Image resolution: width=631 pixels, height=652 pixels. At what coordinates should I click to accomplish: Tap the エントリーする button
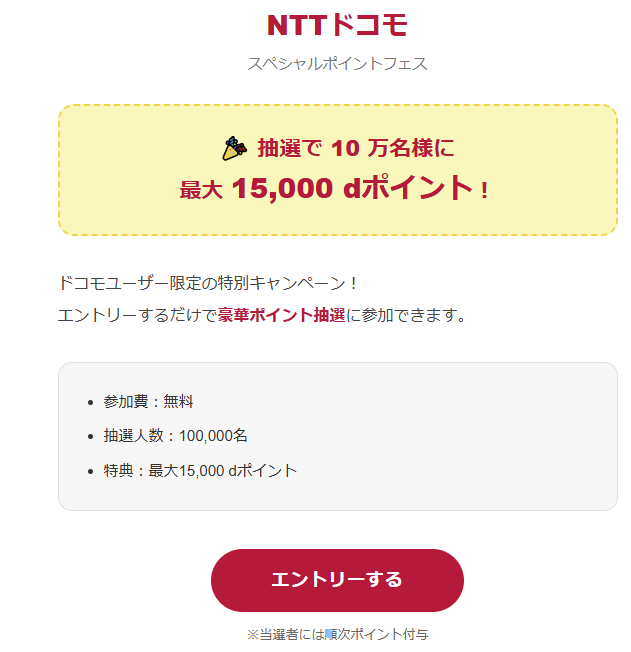point(337,580)
